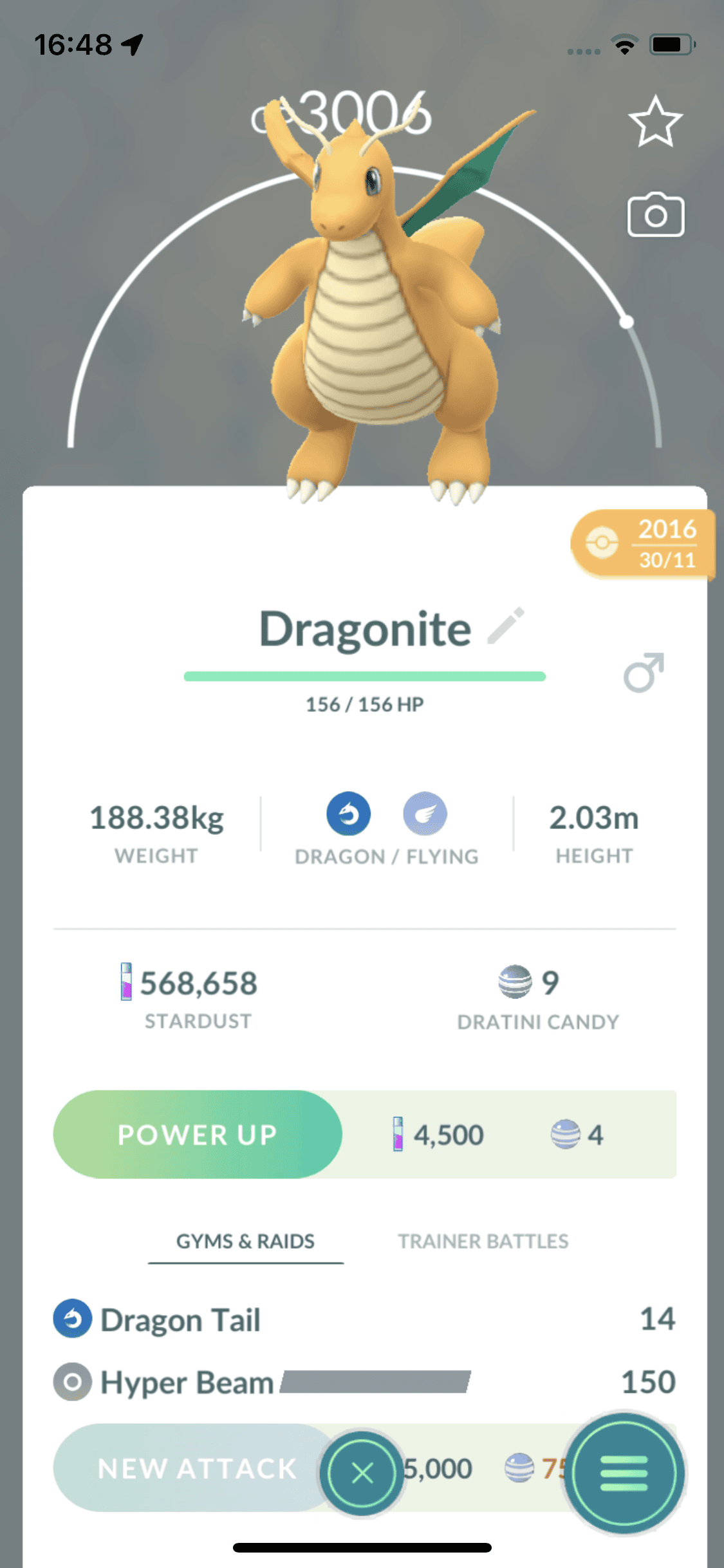Open the green hamburger options menu
The height and width of the screenshot is (1568, 724).
624,1473
